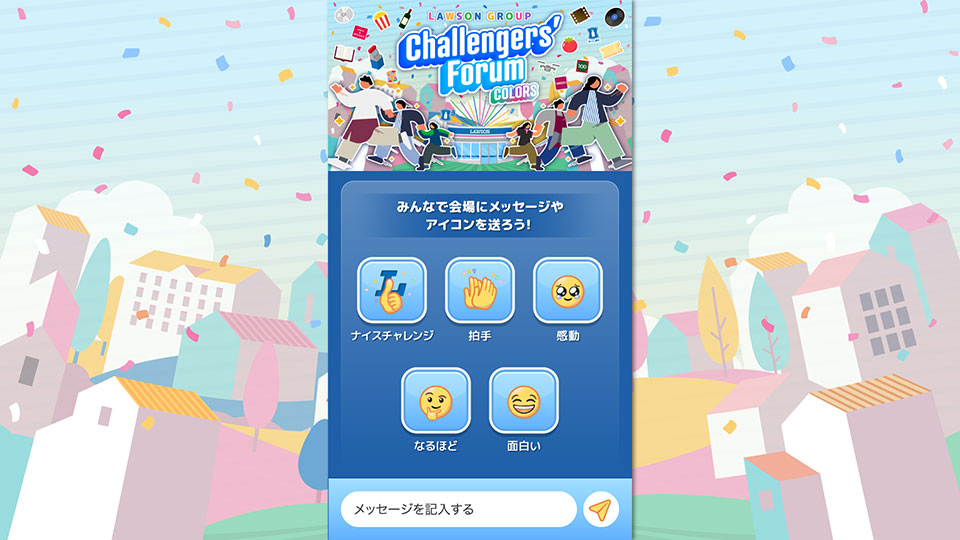Screen dimensions: 960x540
Task: Send the 拍手 clapping reaction
Action: [480, 291]
